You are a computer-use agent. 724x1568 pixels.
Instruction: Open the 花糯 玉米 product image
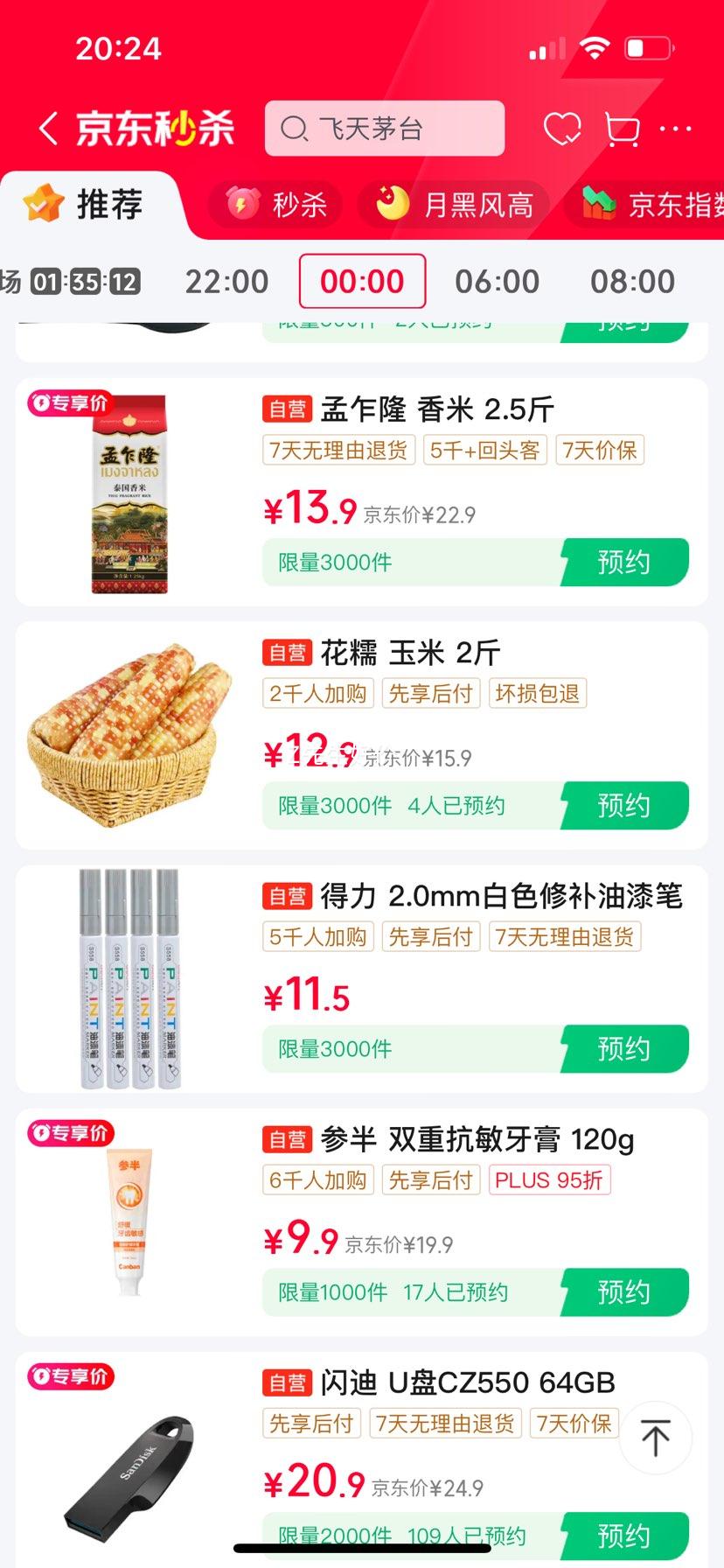click(x=131, y=735)
